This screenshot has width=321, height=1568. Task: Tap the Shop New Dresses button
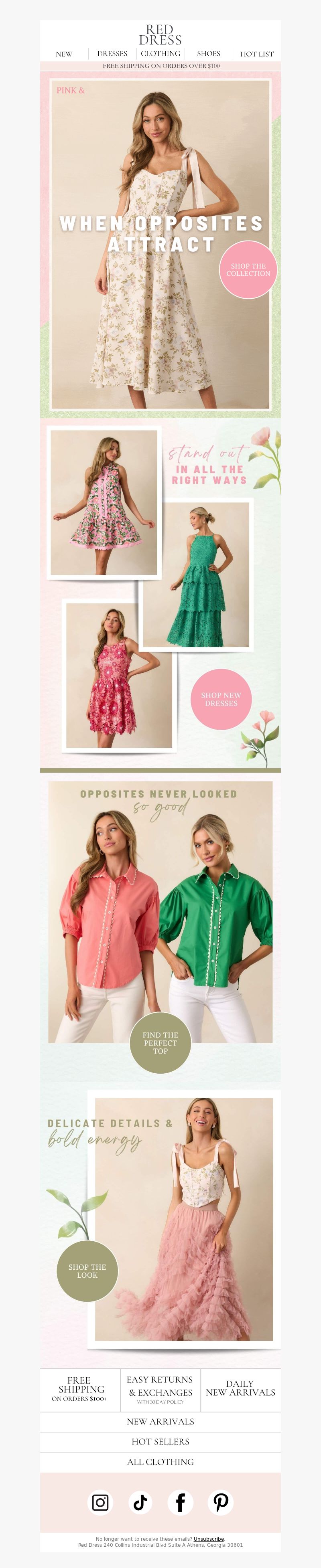pyautogui.click(x=221, y=699)
